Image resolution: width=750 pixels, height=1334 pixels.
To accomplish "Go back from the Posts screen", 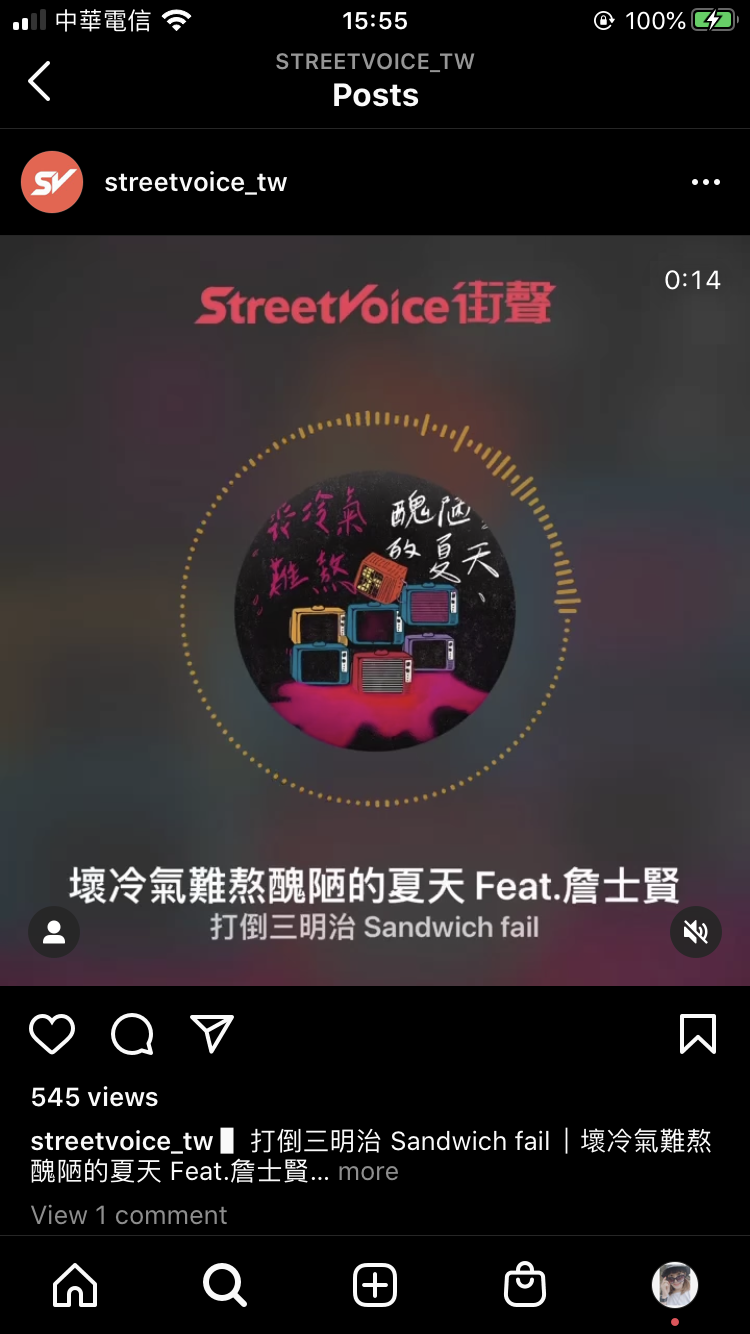I will pos(40,81).
